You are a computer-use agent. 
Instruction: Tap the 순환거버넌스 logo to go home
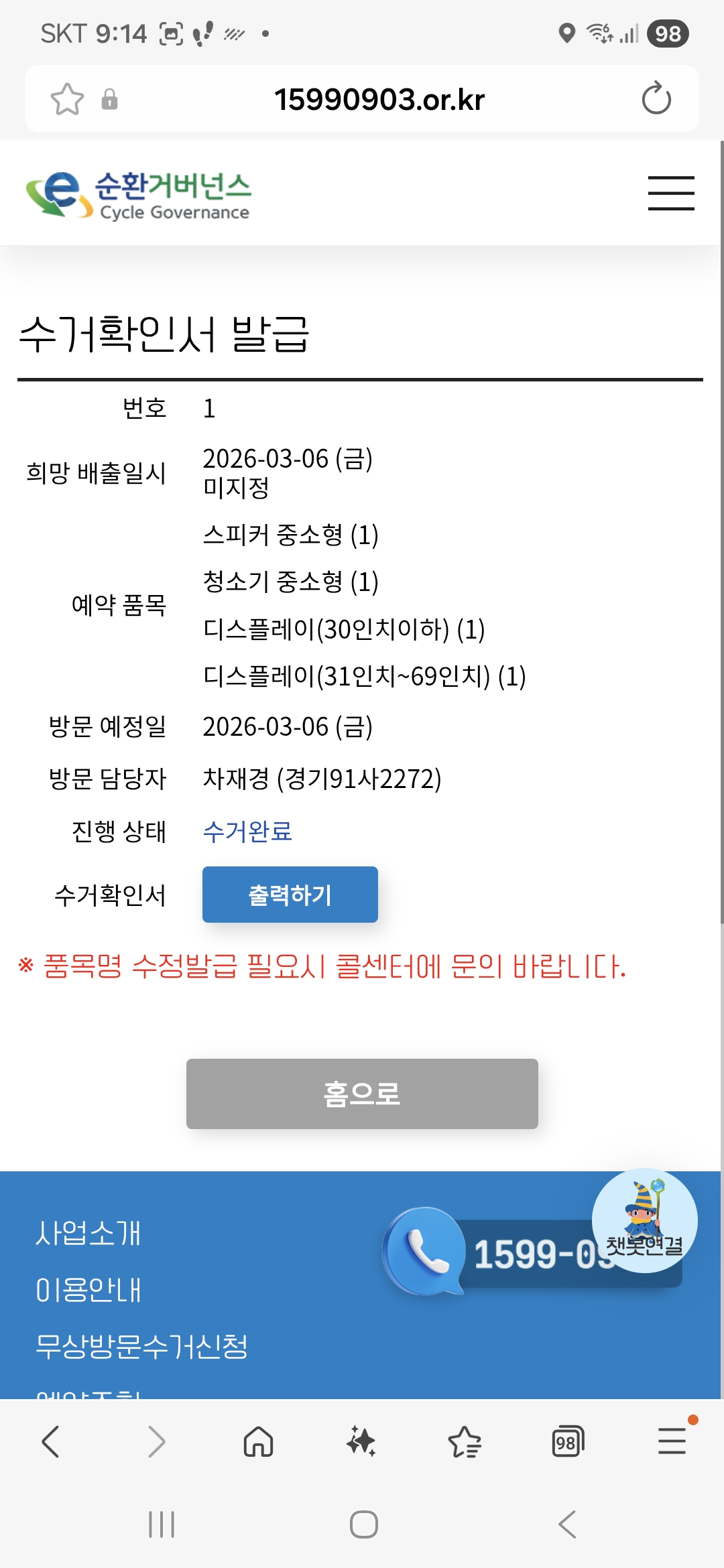tap(139, 194)
